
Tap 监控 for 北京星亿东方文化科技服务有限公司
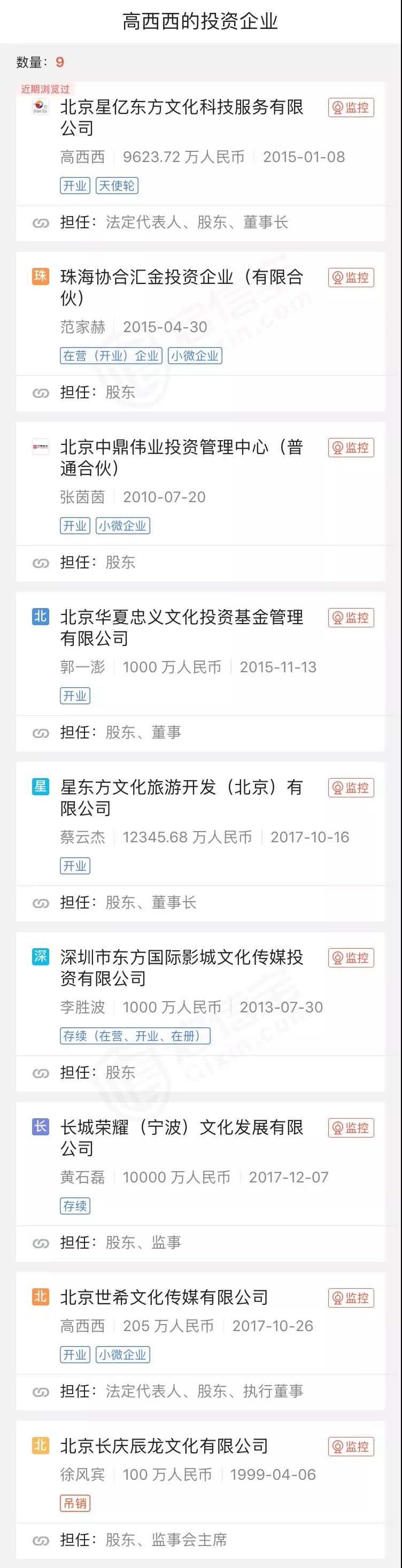(351, 107)
